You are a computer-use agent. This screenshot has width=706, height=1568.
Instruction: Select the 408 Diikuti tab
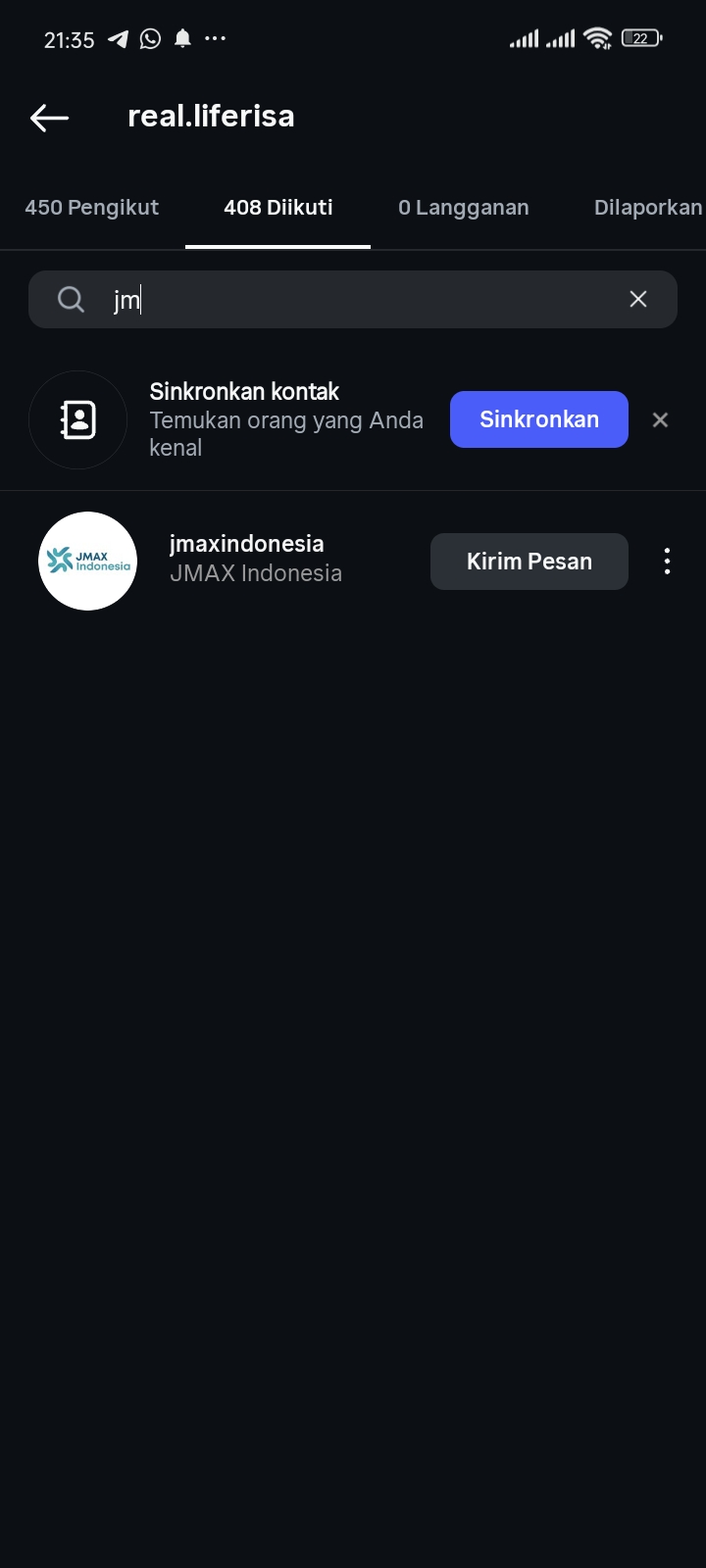pos(277,208)
